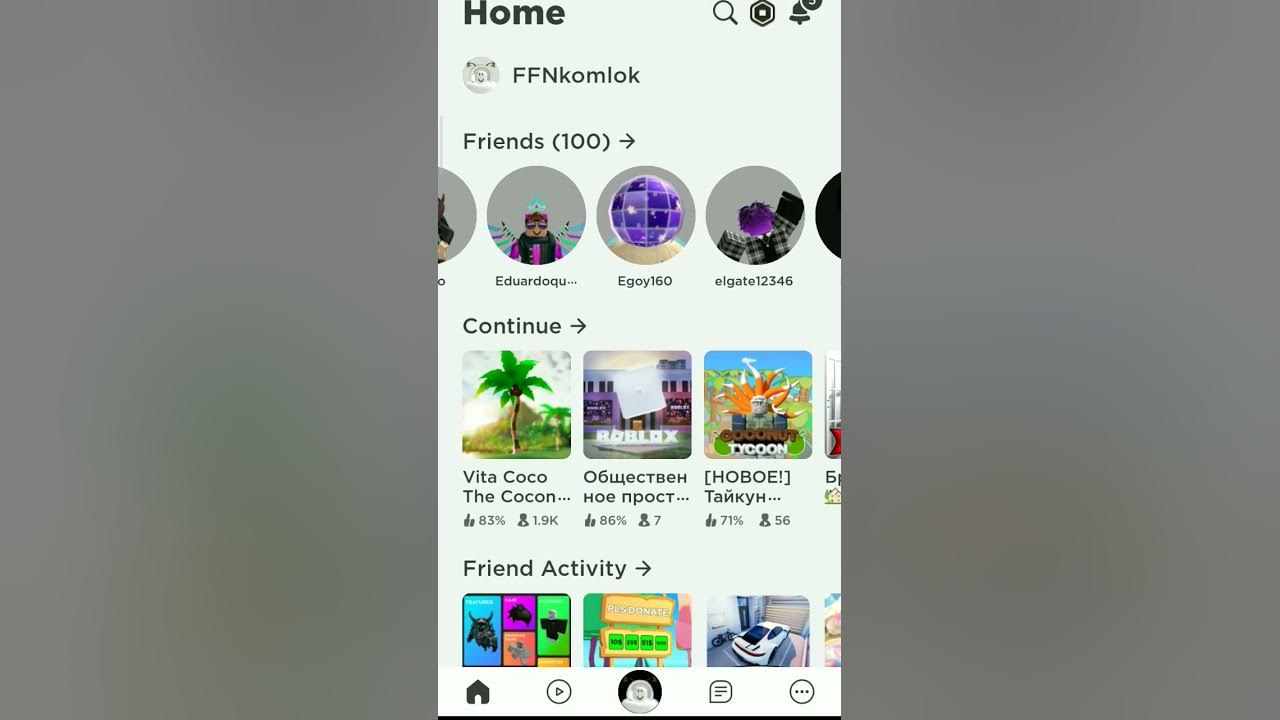
Task: Expand the Continue section
Action: tap(524, 326)
